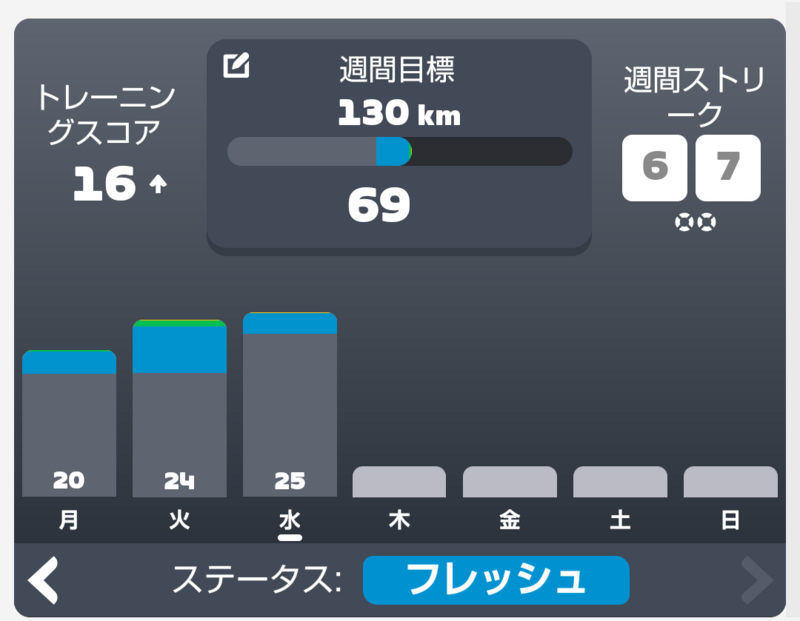This screenshot has height=621, width=800.
Task: Open the フレッシュ status button
Action: [495, 580]
